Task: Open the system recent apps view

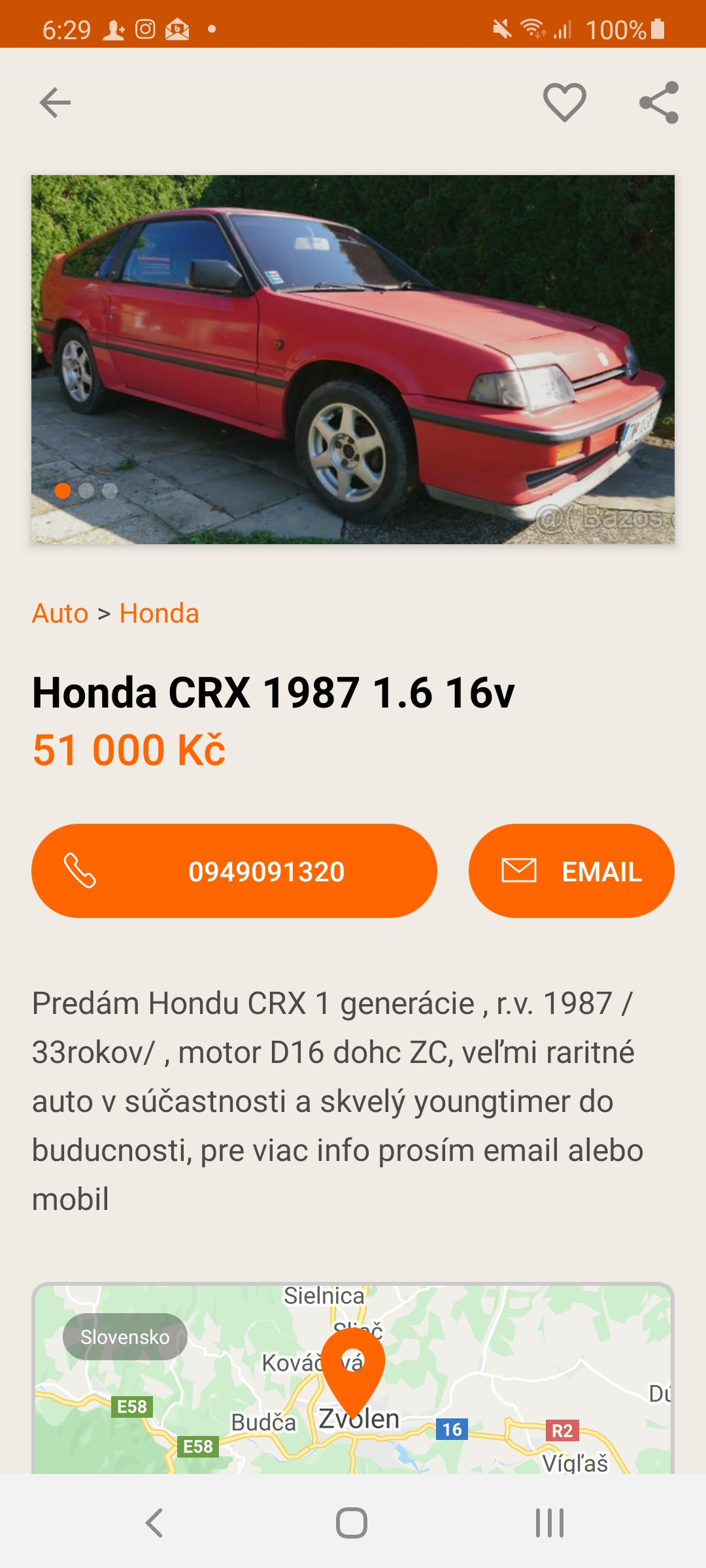Action: point(550,1523)
